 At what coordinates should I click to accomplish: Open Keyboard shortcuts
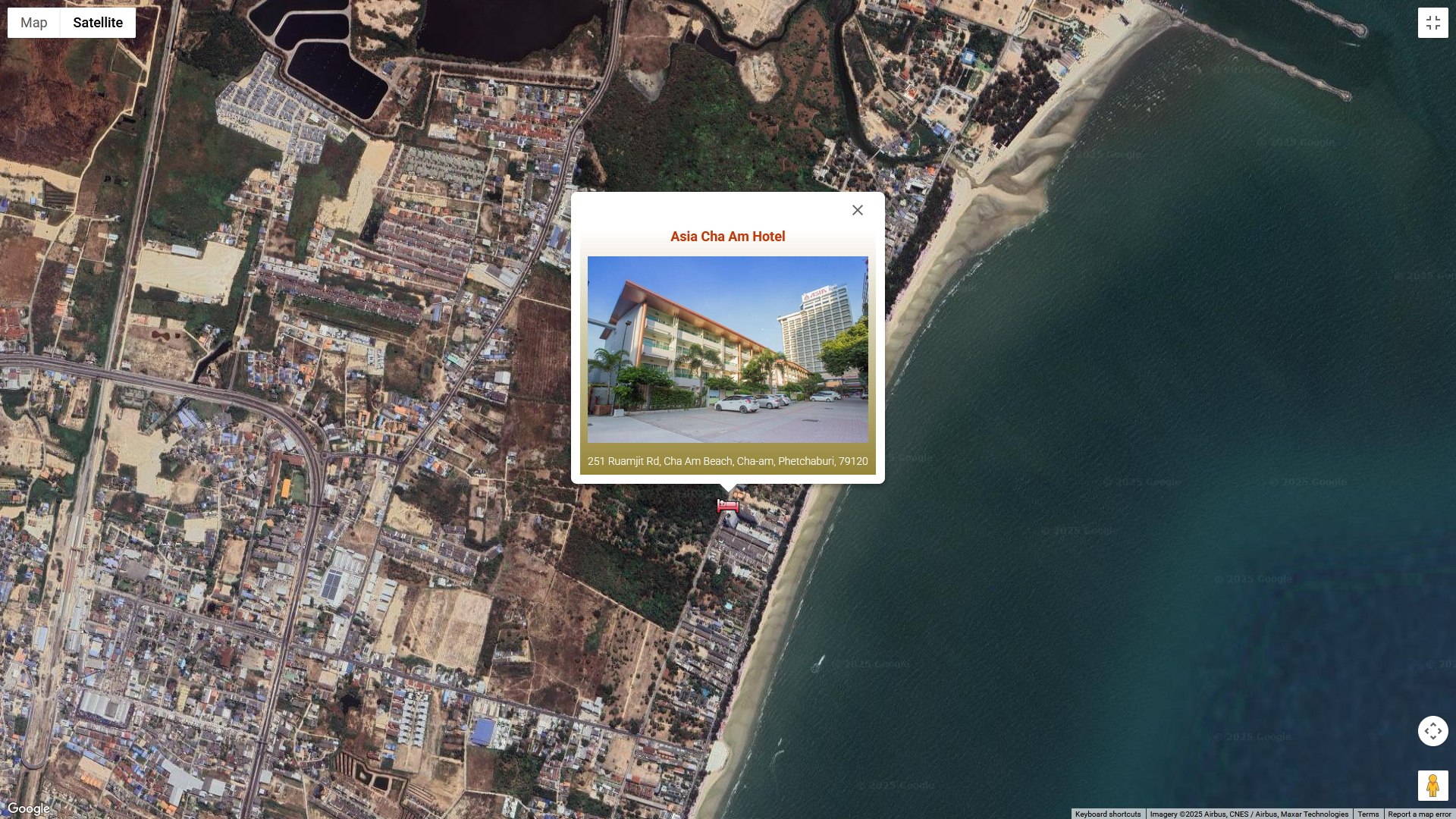[x=1107, y=814]
